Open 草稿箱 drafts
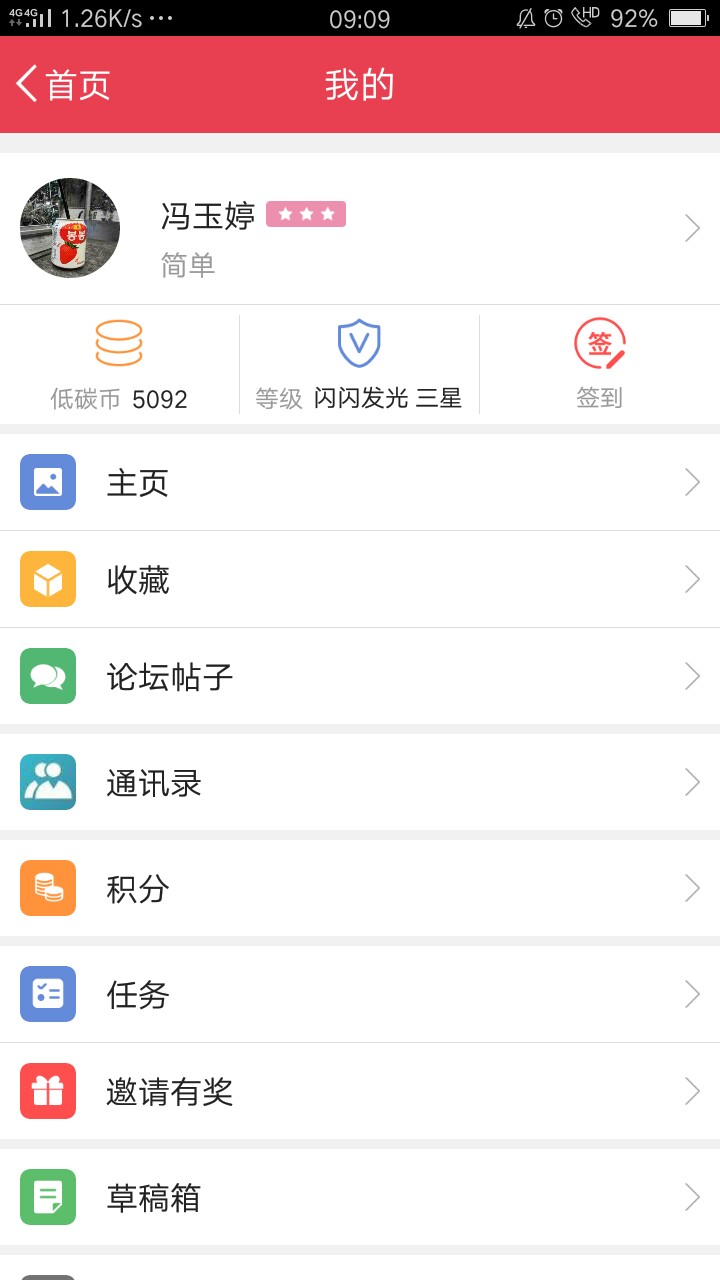 [x=360, y=1197]
